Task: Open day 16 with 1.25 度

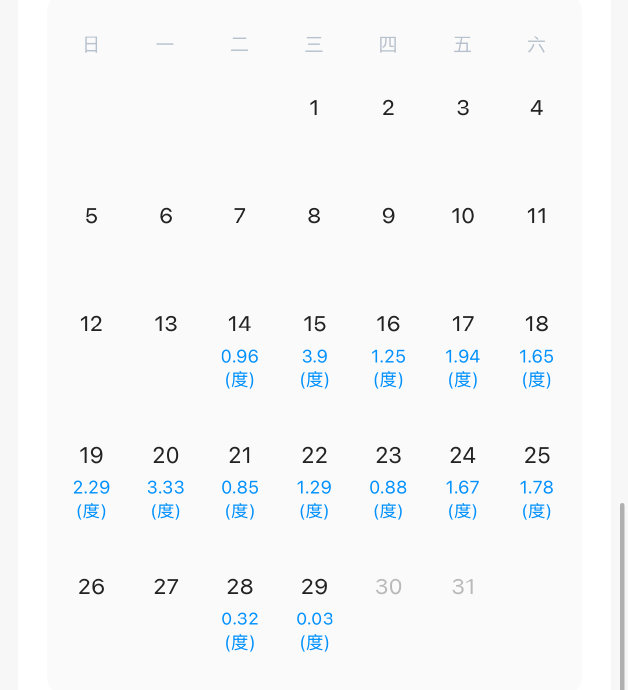Action: pos(388,351)
